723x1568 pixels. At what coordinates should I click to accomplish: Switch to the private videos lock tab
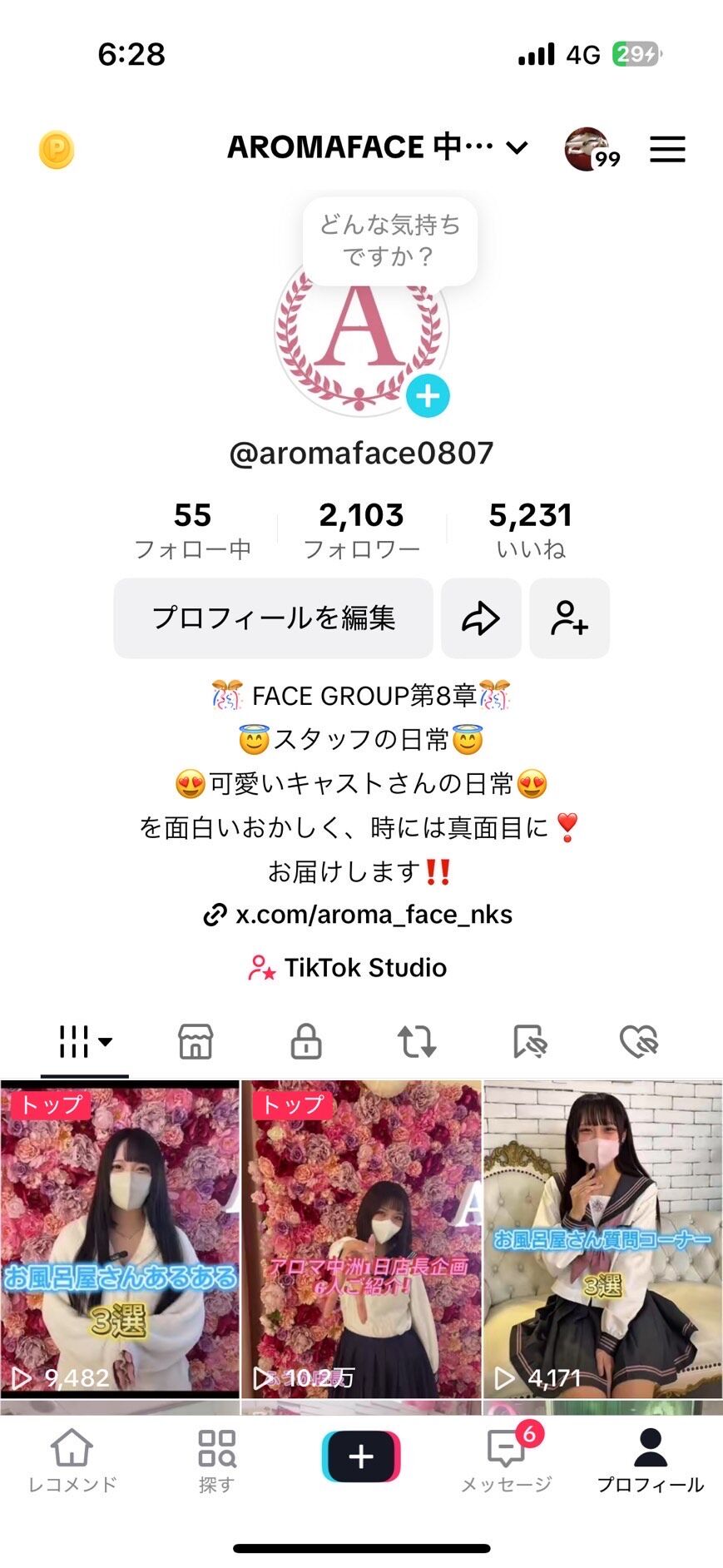tap(306, 1041)
